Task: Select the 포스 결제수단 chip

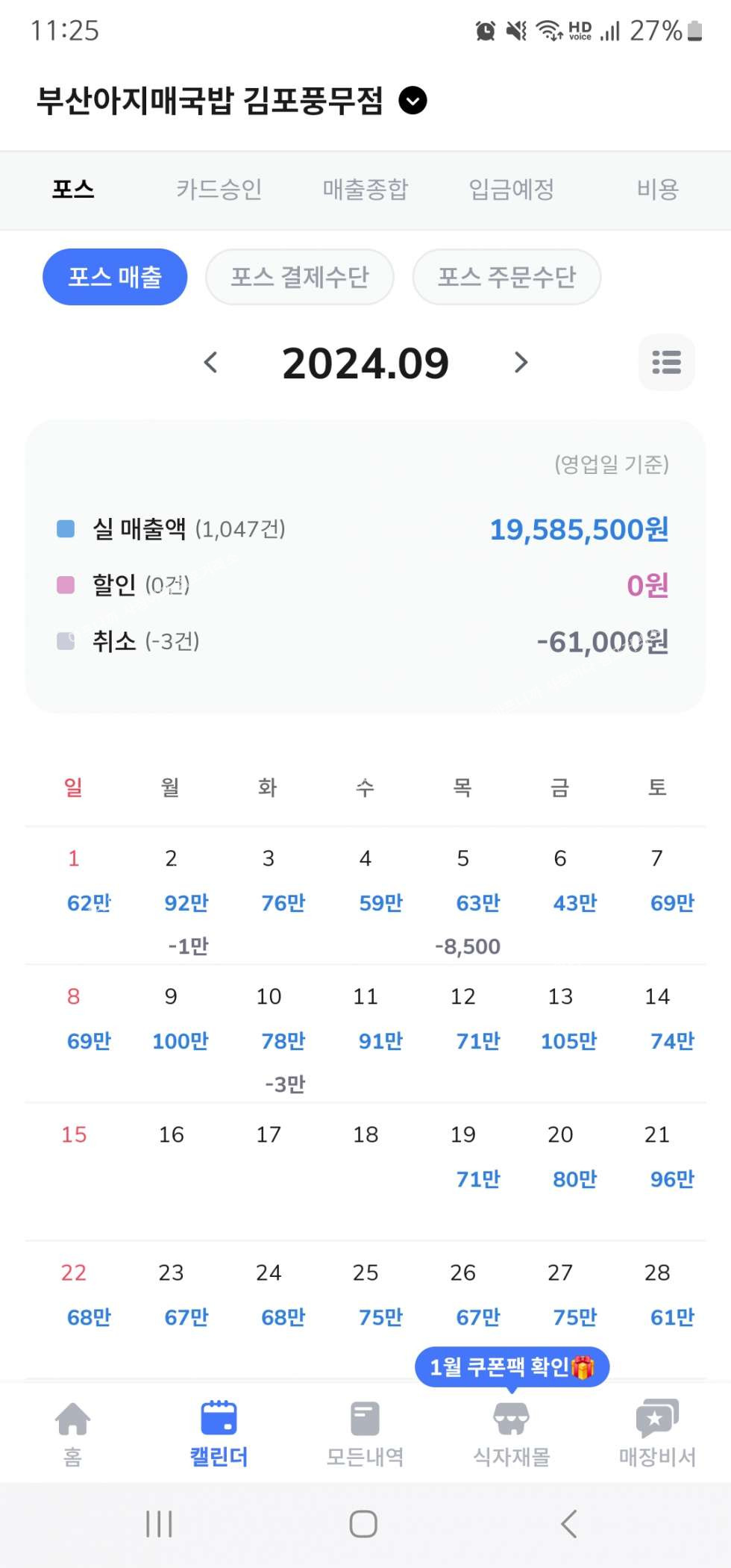Action: coord(299,277)
